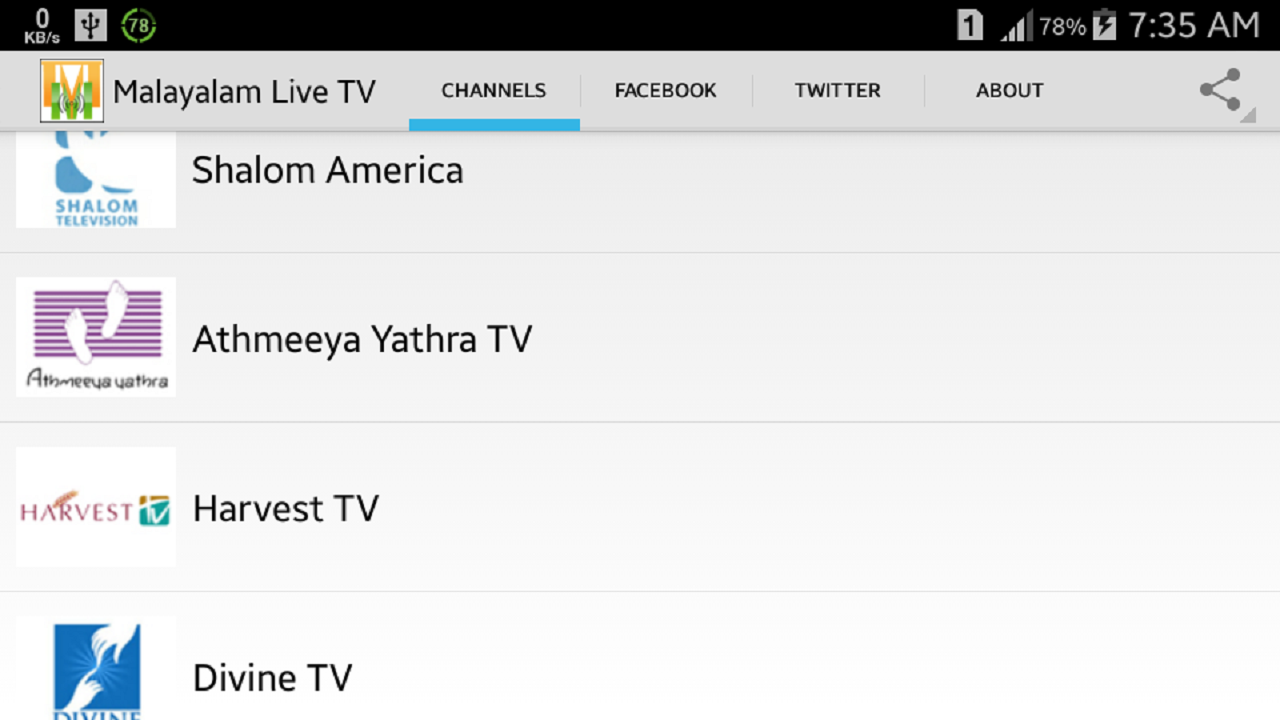Image resolution: width=1280 pixels, height=720 pixels.
Task: Open Harvest TV channel
Action: point(285,508)
